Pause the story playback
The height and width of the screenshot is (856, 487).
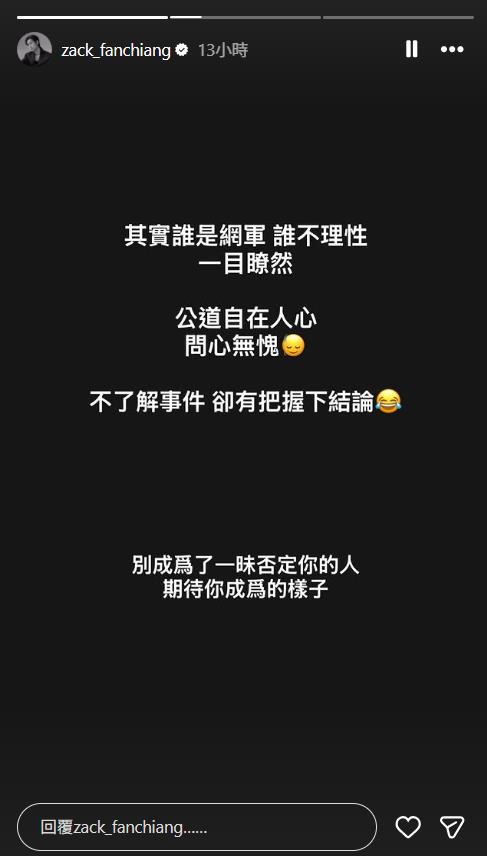pos(412,49)
